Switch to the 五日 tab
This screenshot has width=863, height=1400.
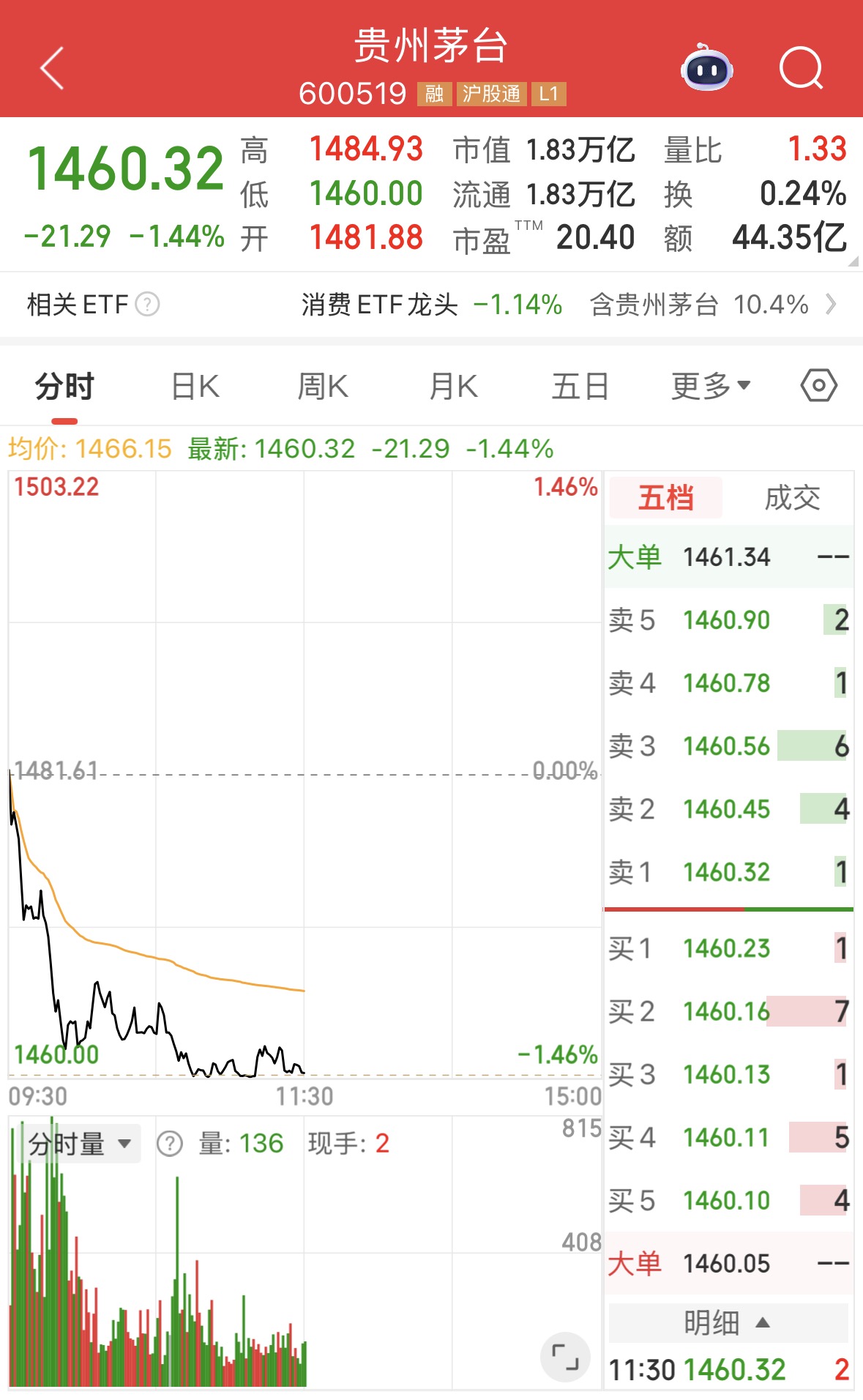tap(580, 387)
